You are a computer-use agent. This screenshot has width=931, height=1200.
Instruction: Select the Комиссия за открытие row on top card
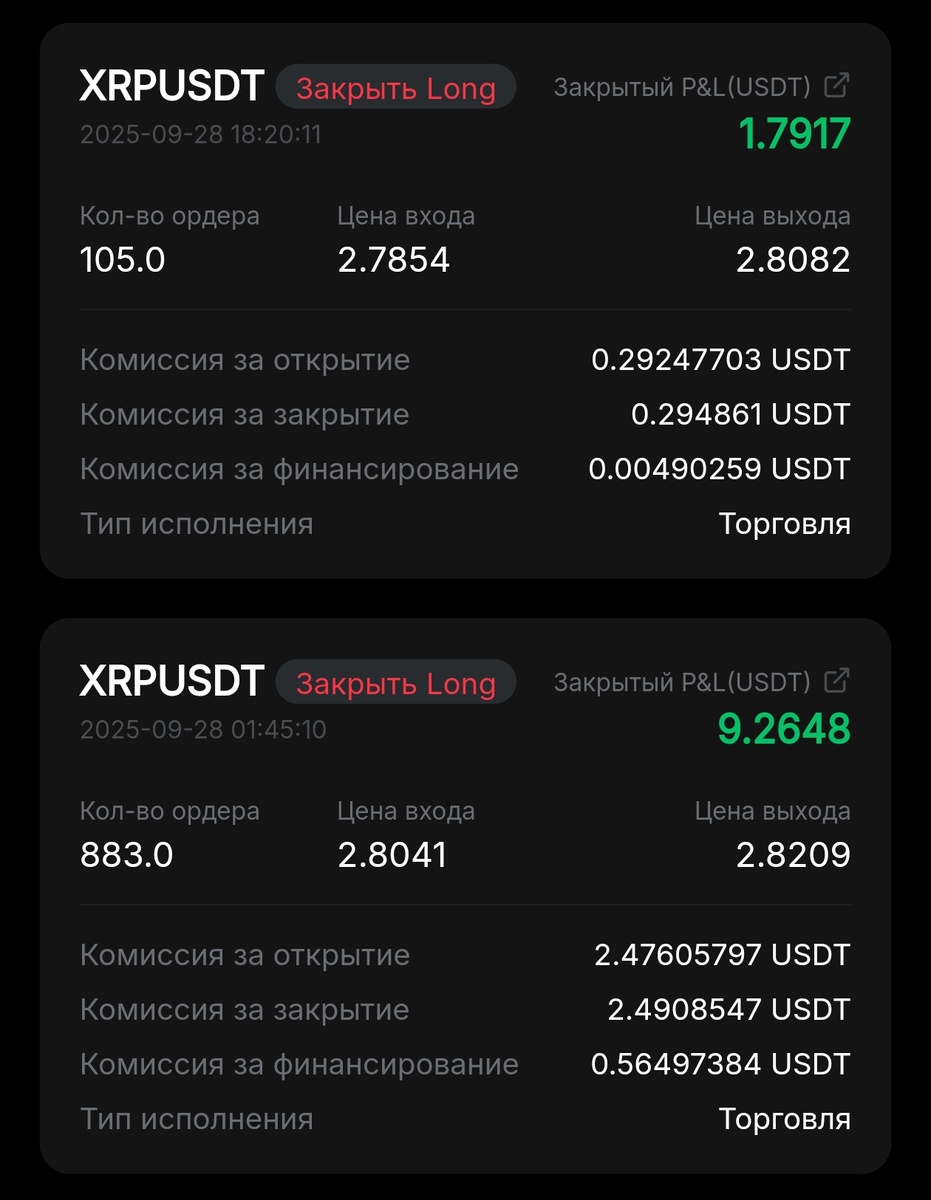click(245, 359)
